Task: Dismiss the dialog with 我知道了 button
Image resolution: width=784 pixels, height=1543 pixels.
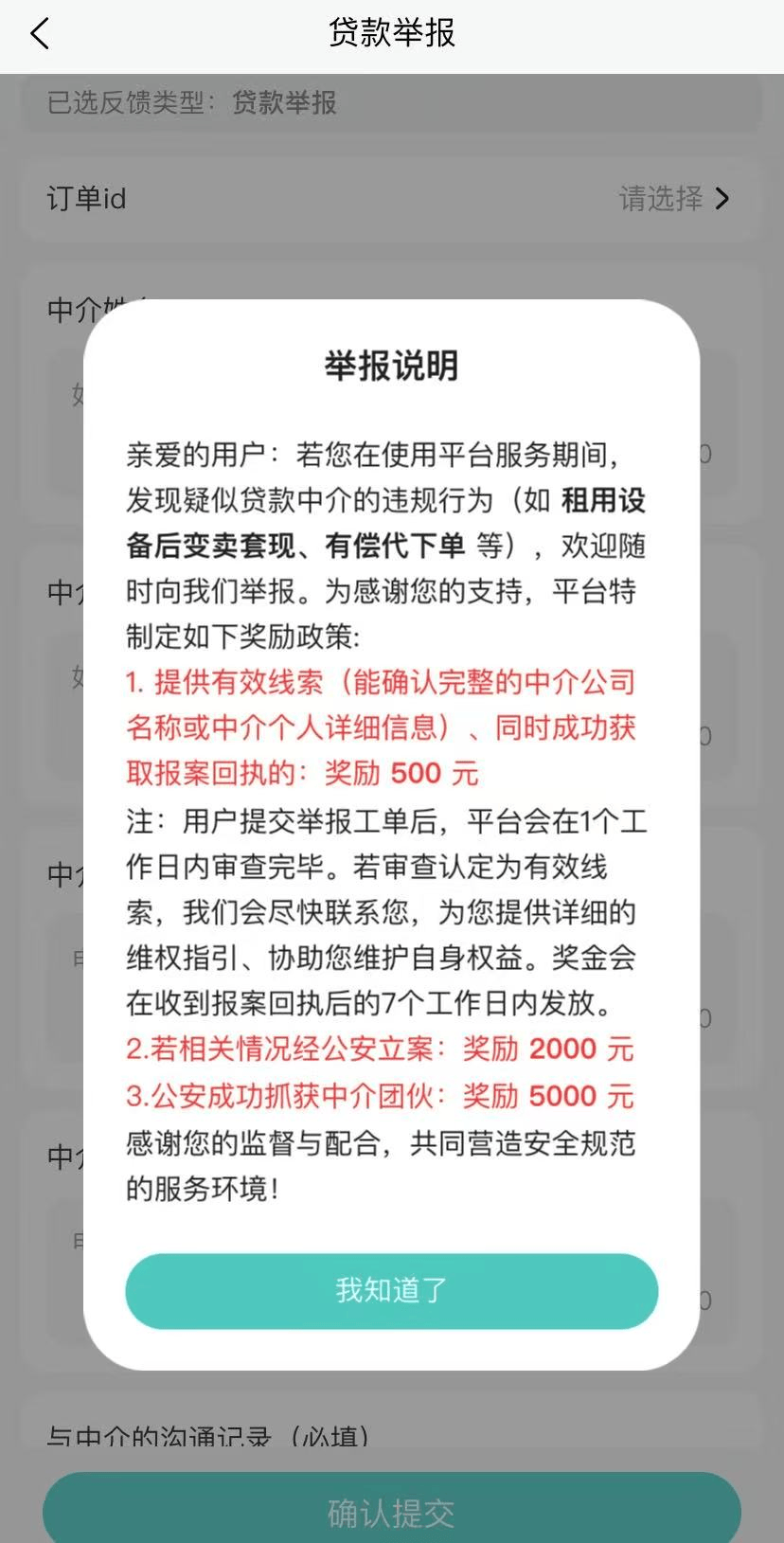Action: click(x=391, y=1290)
